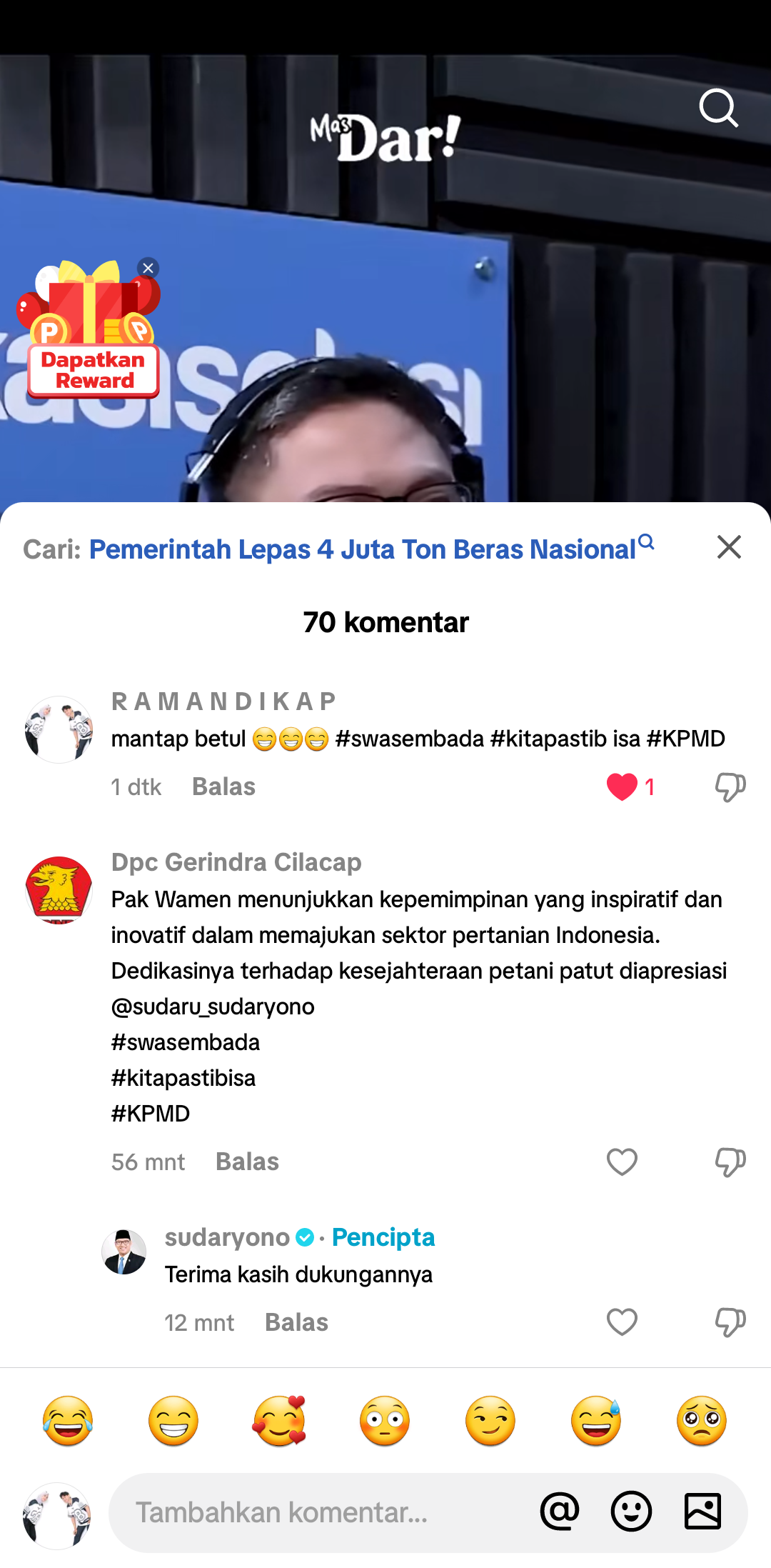Unlike RAMANDIKAP's comment
771x1568 pixels.
(622, 787)
